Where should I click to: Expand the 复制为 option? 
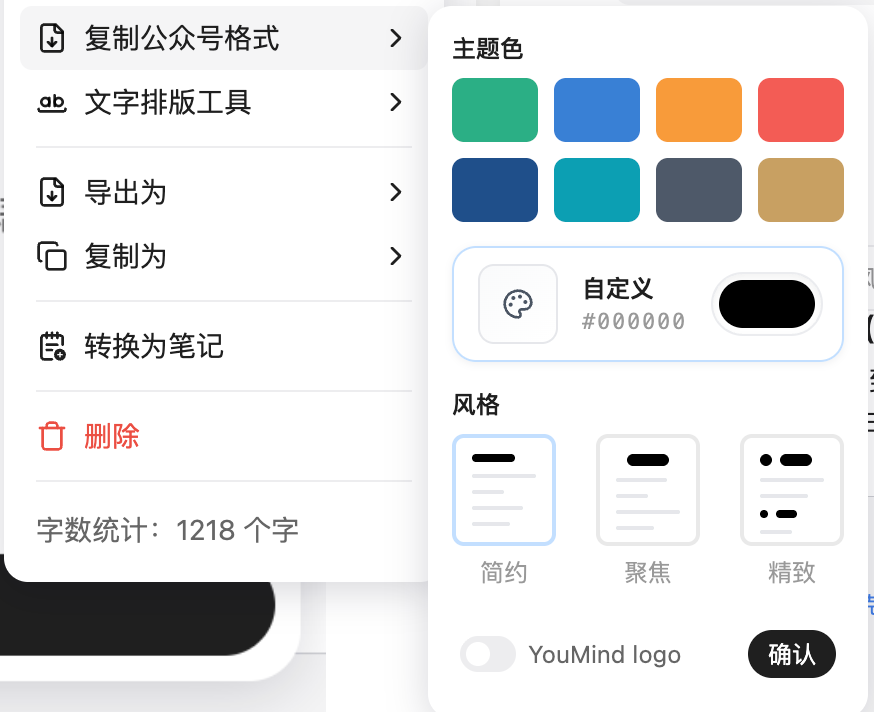pos(220,257)
